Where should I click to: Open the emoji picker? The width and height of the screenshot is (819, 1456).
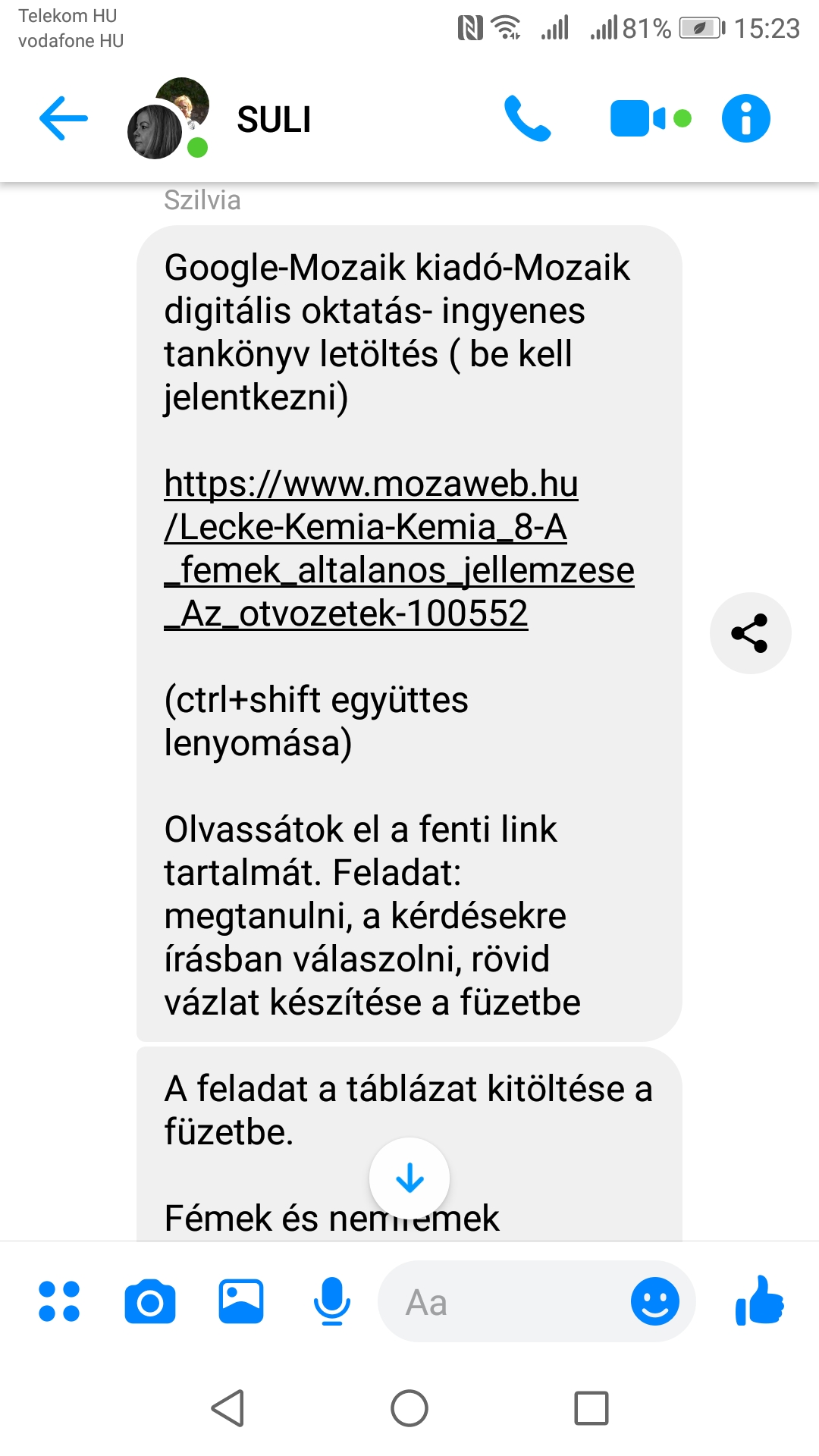655,1301
